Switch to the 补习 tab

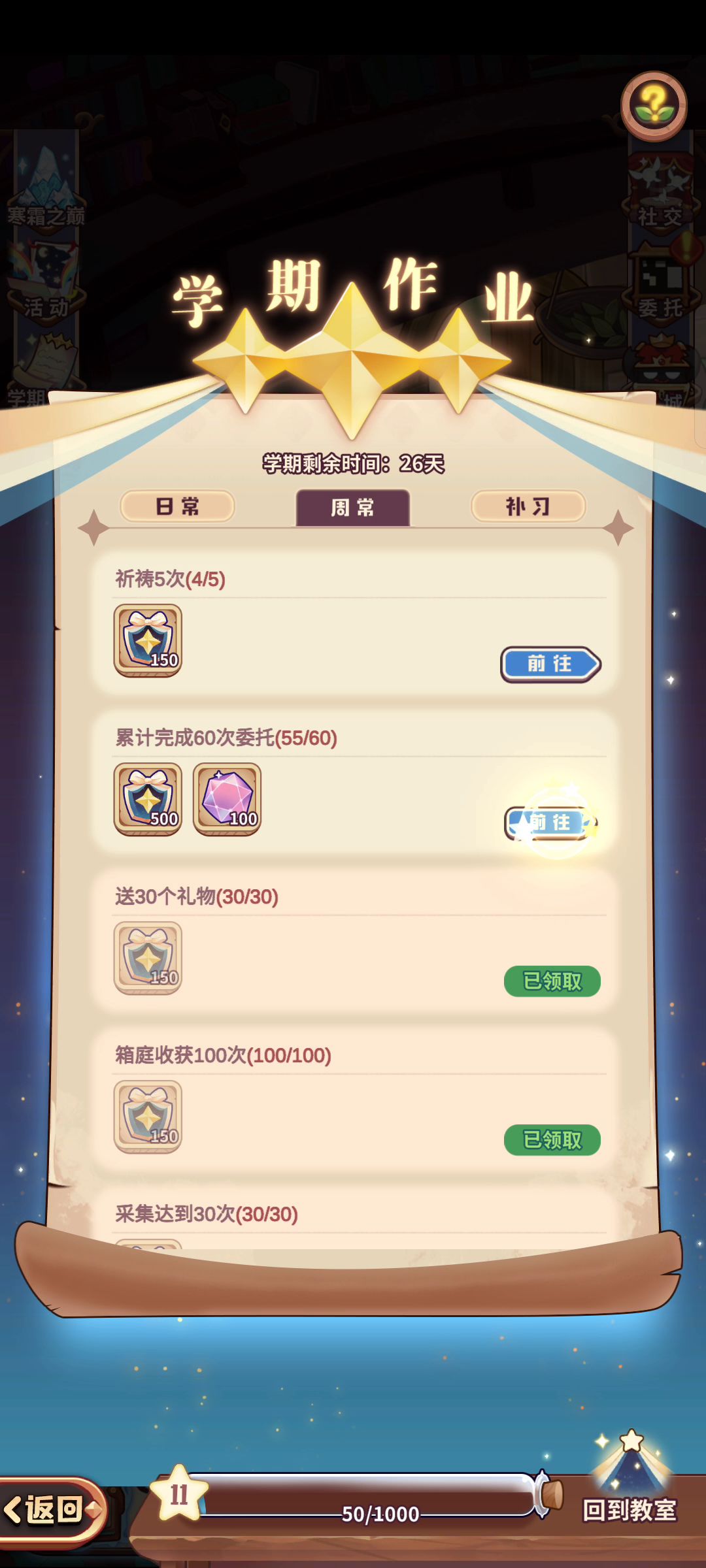[x=528, y=506]
